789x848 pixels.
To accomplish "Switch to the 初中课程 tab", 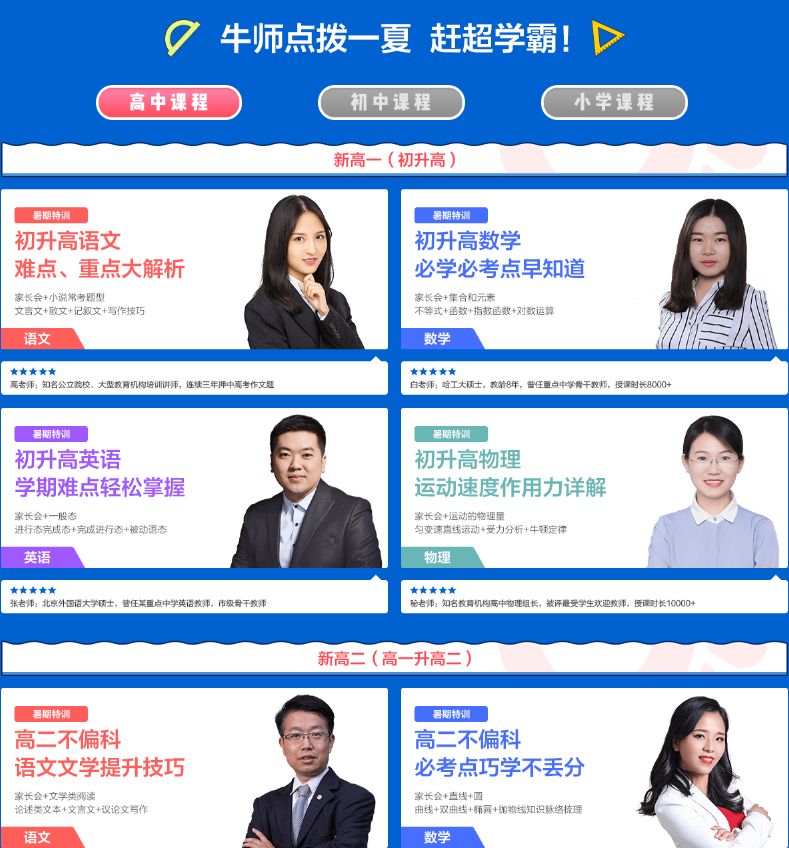I will pyautogui.click(x=391, y=102).
